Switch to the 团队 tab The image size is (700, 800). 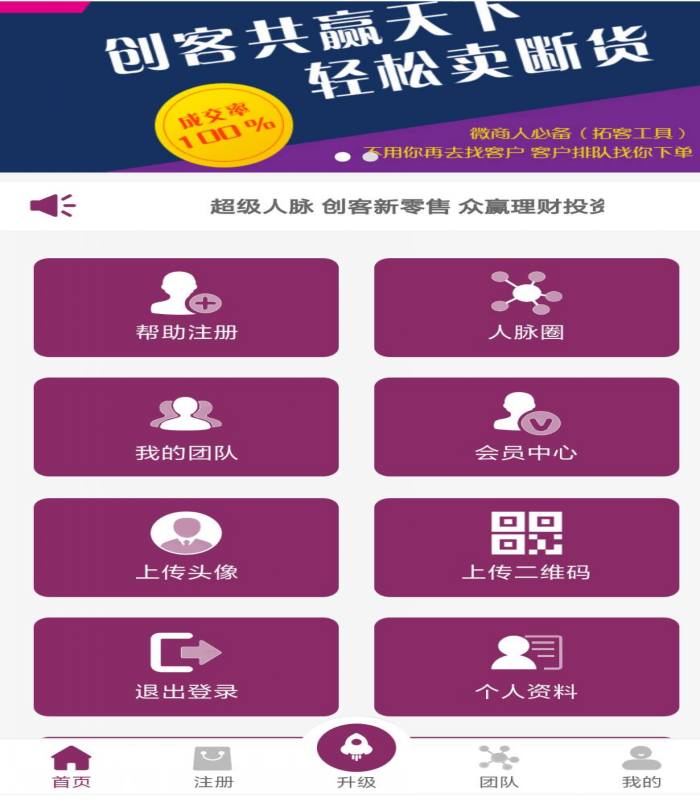498,768
